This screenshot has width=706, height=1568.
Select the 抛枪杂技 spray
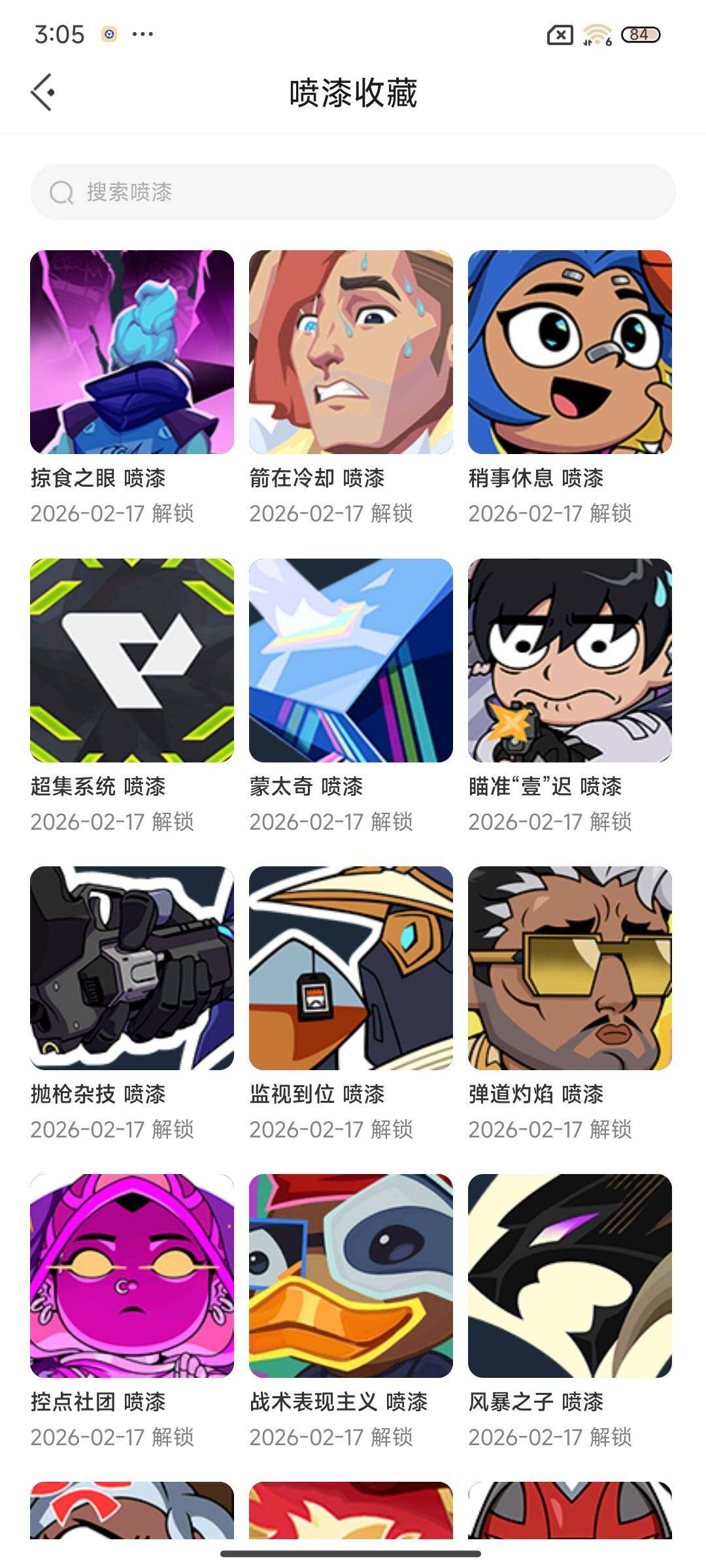pos(132,967)
